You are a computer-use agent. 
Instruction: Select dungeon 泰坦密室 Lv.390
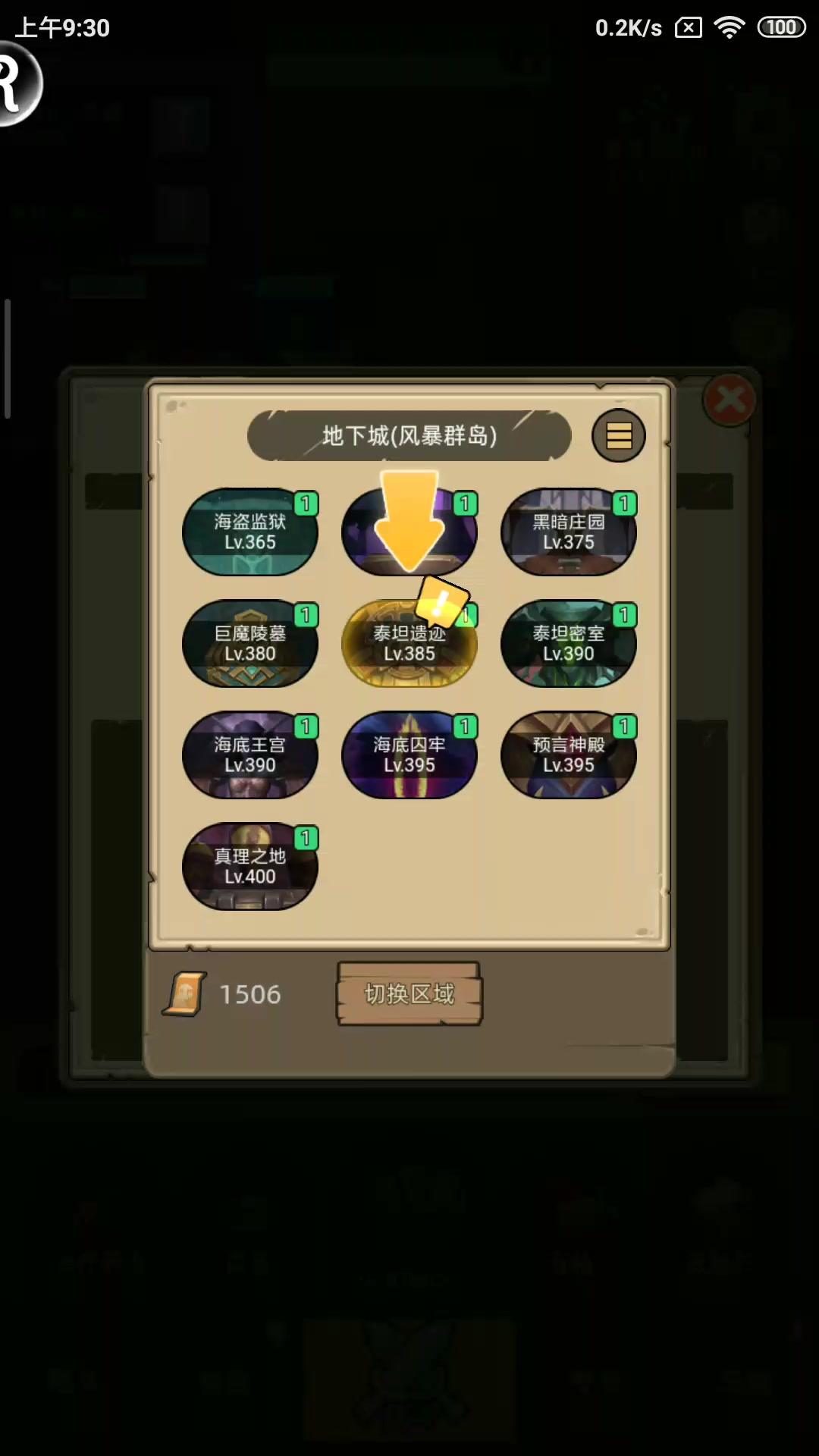[x=569, y=643]
